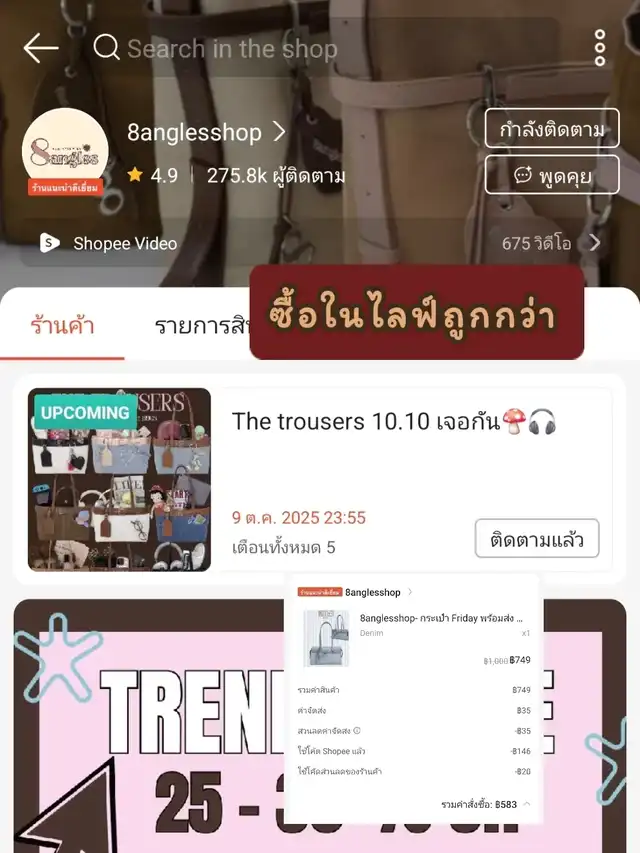Open the TREND sale promo banner
The width and height of the screenshot is (640, 853).
[x=150, y=720]
